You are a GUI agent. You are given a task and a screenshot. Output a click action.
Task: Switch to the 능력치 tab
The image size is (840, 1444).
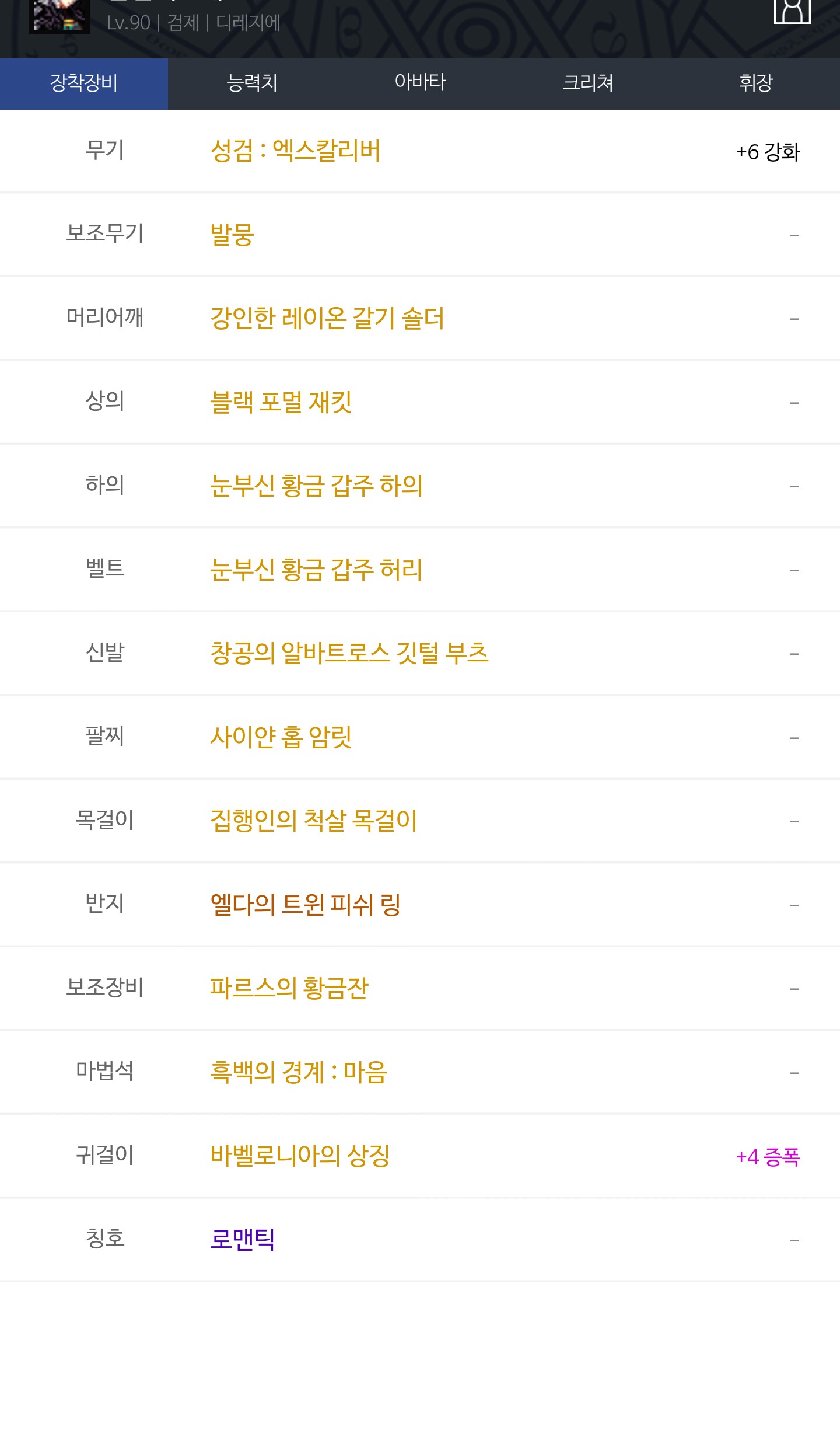[x=252, y=83]
